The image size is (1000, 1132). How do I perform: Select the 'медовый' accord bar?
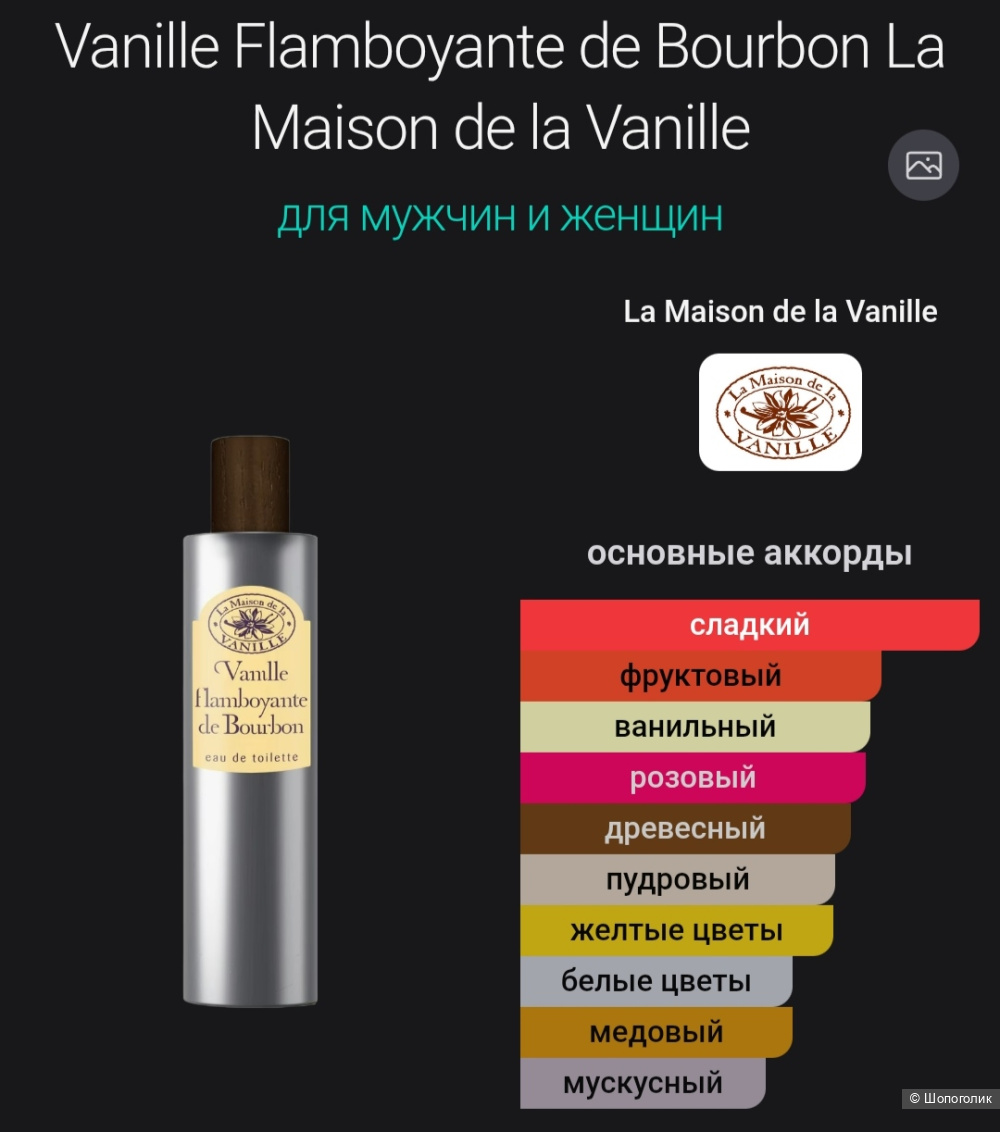click(x=655, y=1032)
